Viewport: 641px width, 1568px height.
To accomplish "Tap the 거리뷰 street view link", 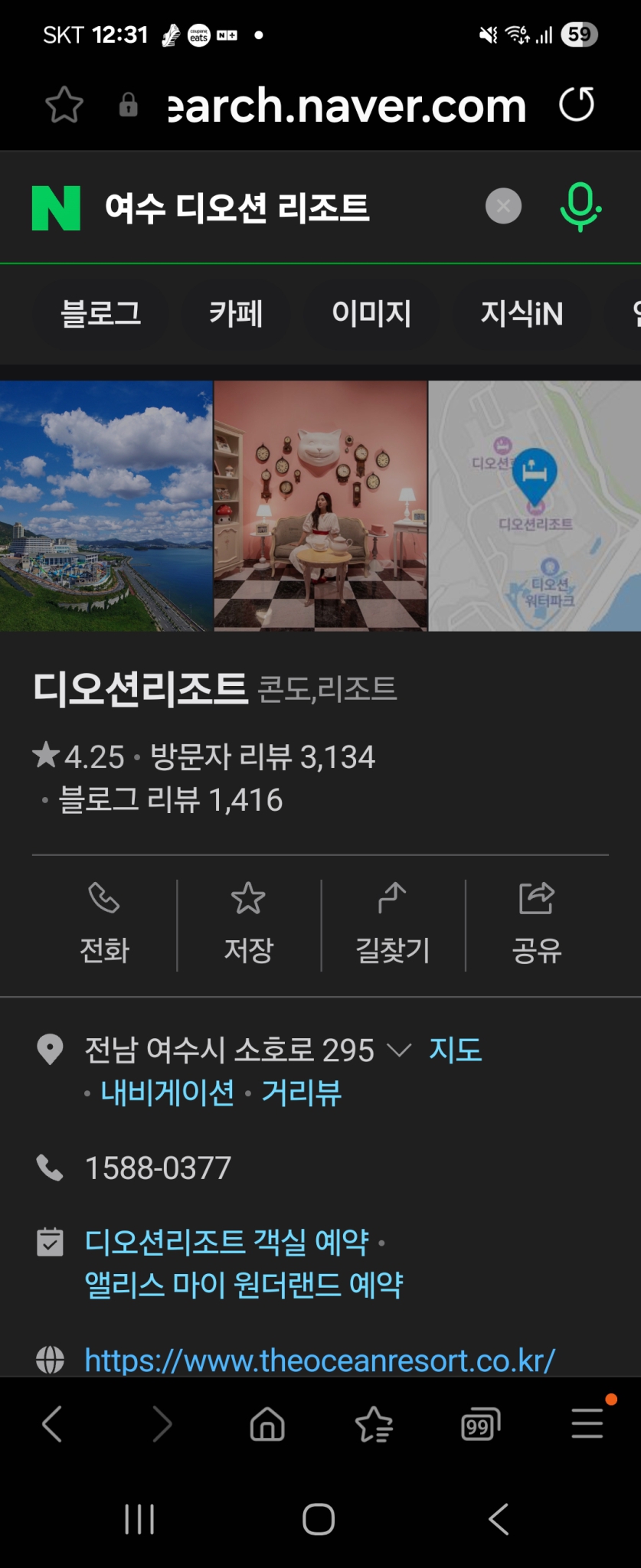I will click(300, 1093).
